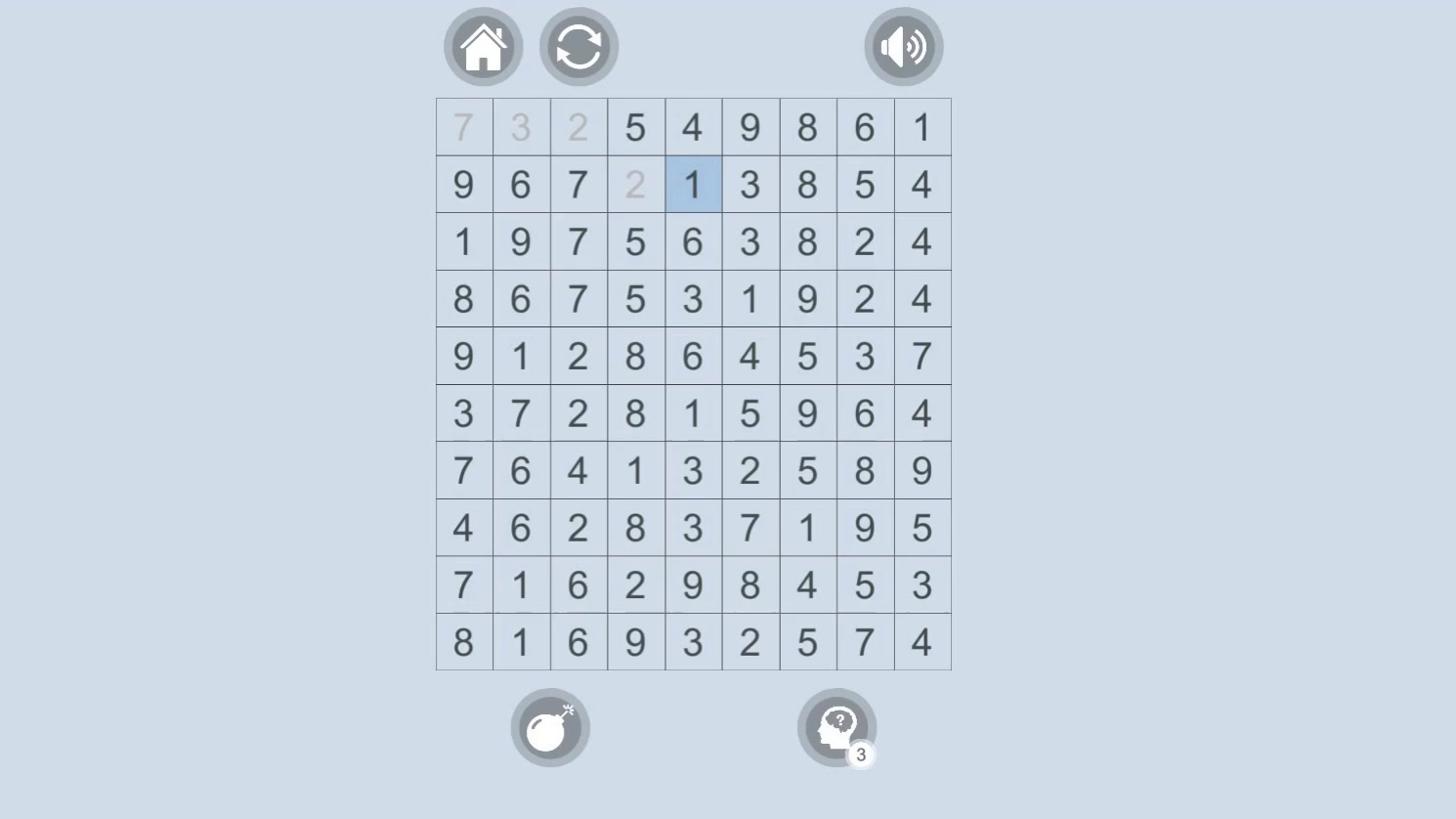
Task: Go to the home screen icon
Action: click(483, 47)
